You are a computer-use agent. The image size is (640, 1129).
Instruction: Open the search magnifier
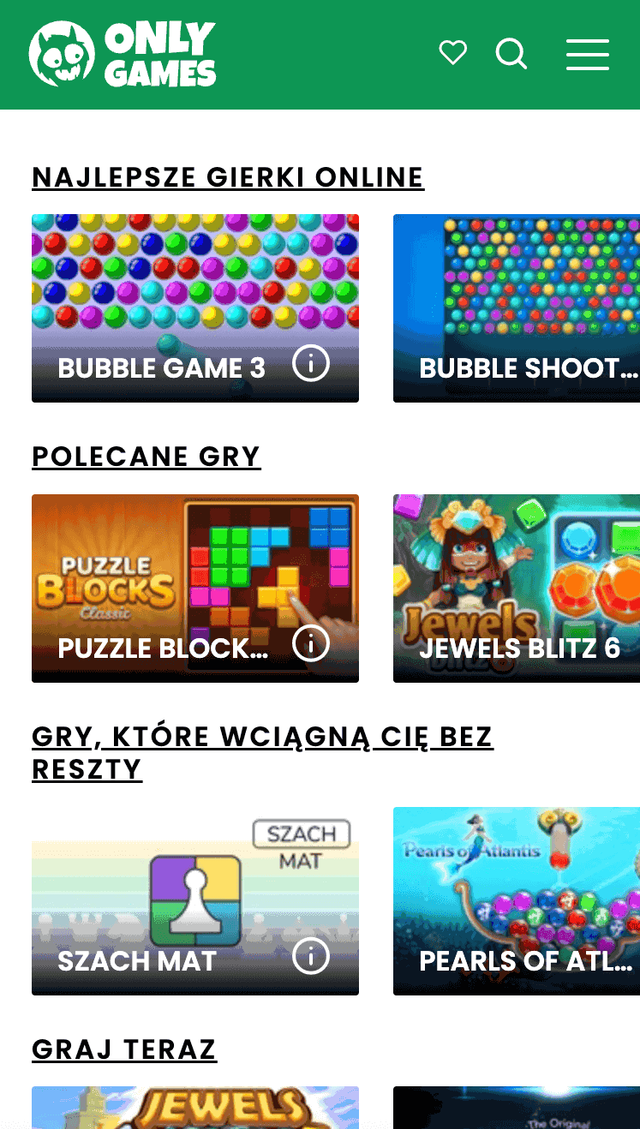click(x=511, y=53)
